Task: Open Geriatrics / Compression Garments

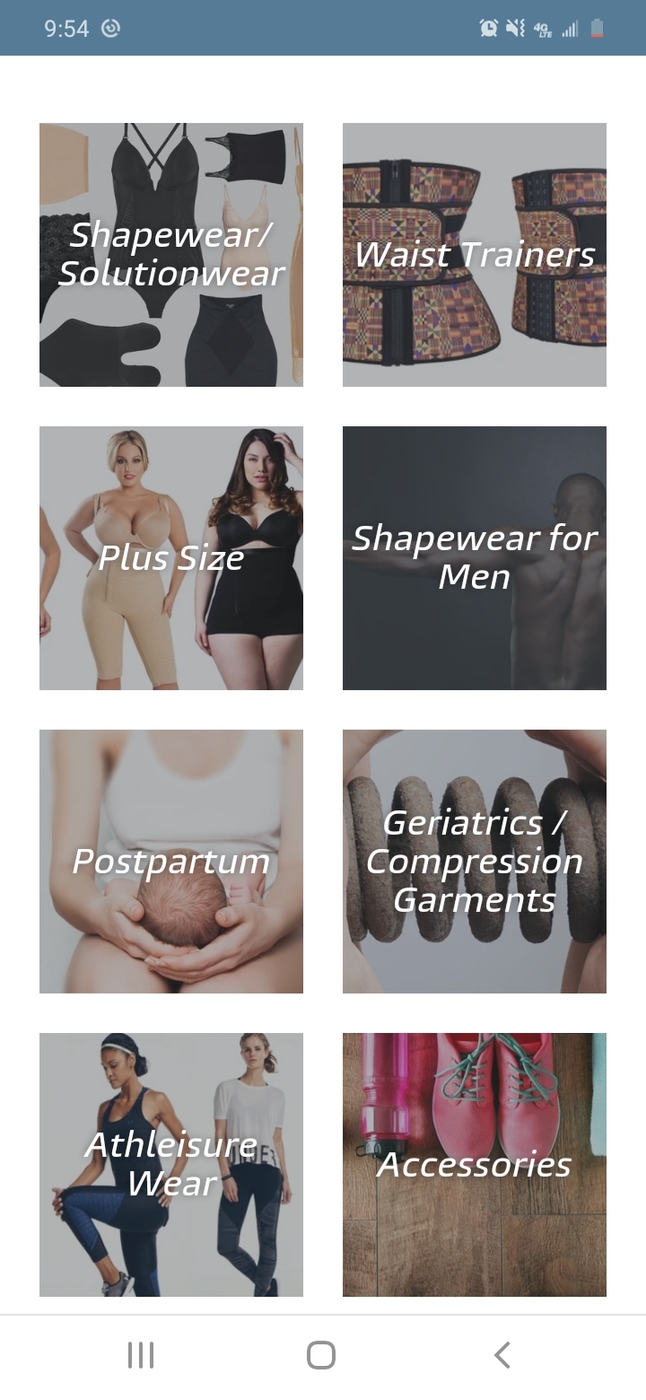Action: tap(474, 861)
